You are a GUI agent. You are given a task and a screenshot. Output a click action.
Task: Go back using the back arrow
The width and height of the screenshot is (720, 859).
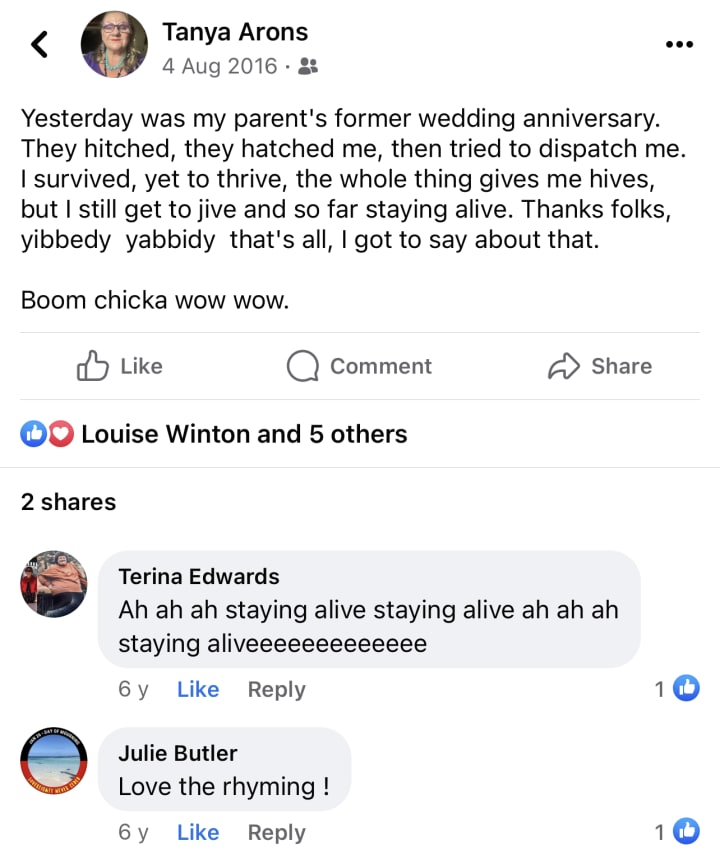[x=40, y=44]
